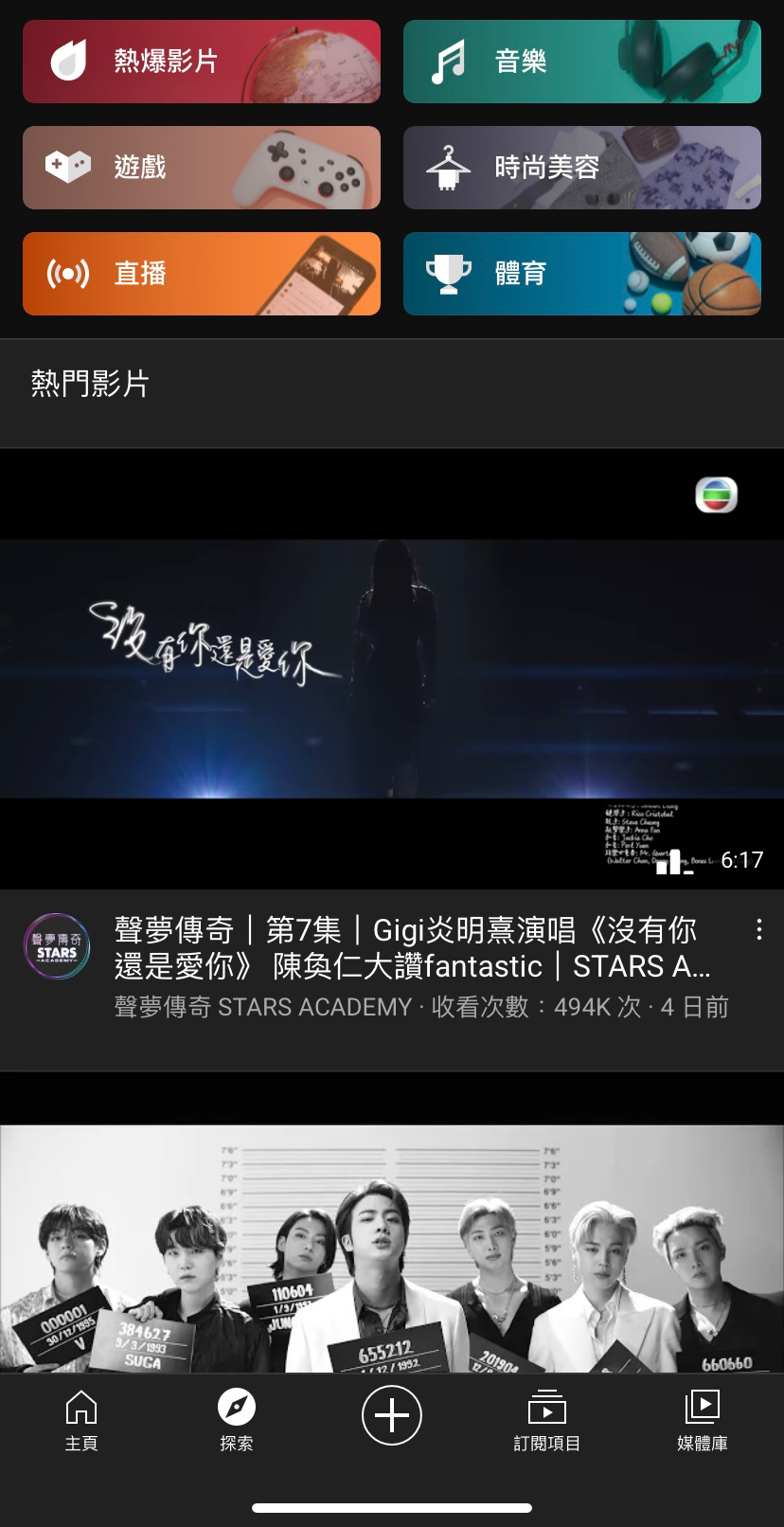
Task: Open the 熱爆影片 trending category
Action: pyautogui.click(x=202, y=61)
